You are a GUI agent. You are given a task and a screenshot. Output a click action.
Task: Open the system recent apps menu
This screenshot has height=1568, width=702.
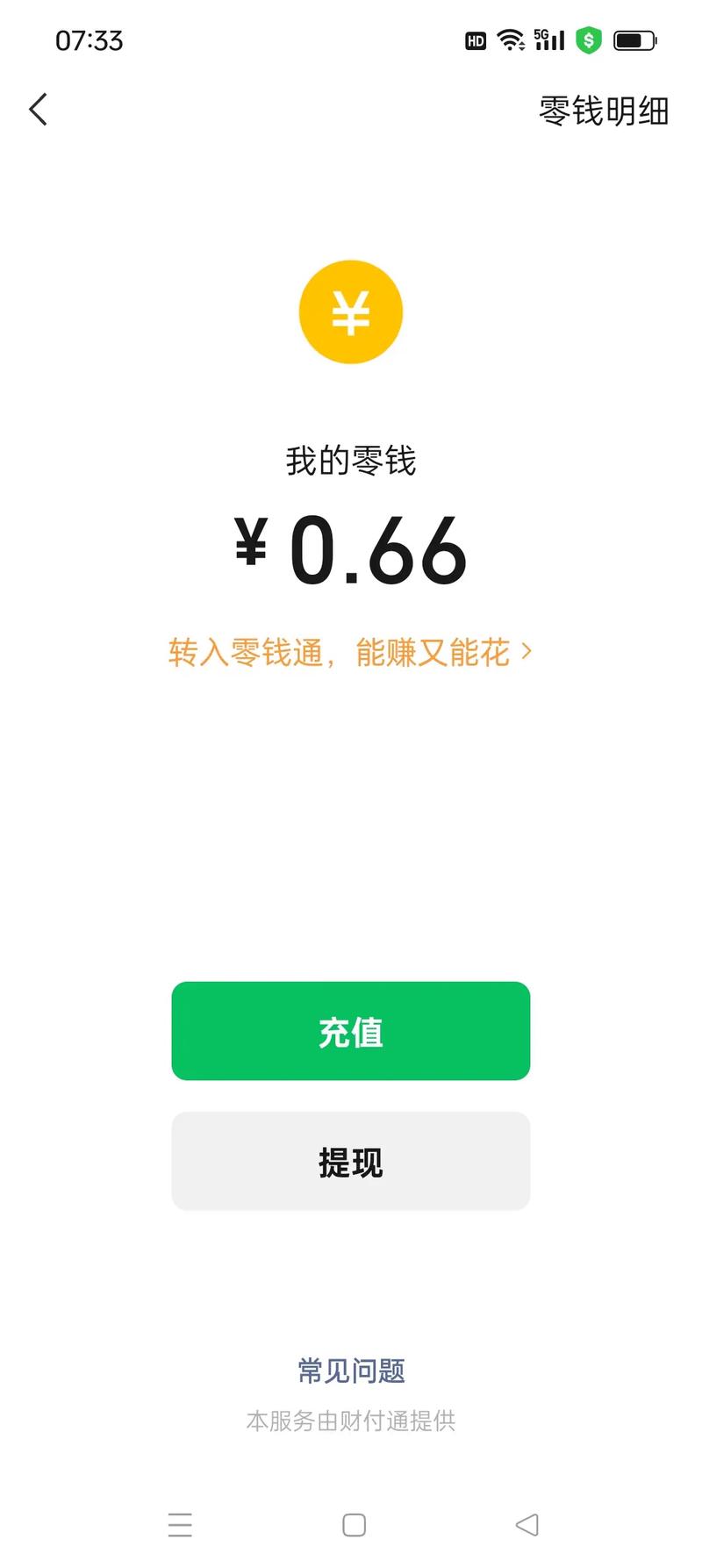coord(180,1525)
